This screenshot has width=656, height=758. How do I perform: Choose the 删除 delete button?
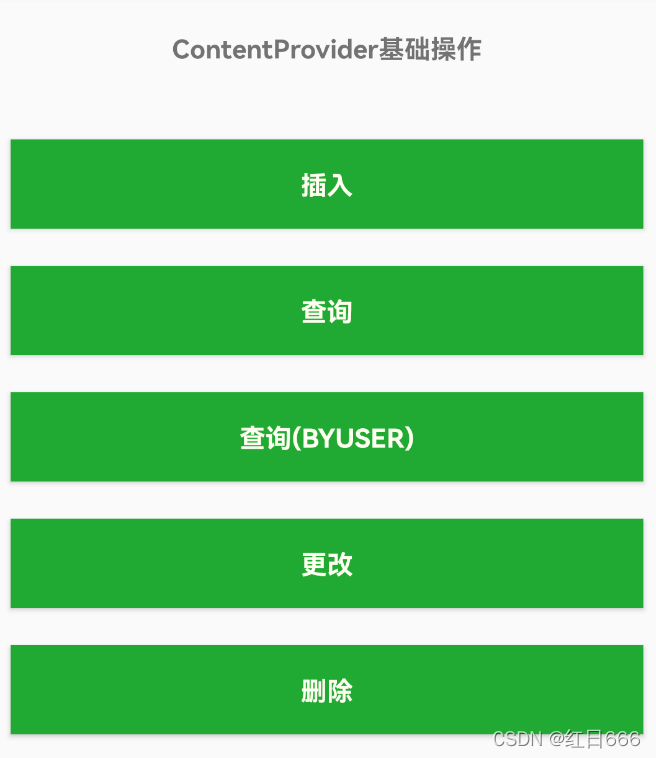[x=327, y=690]
